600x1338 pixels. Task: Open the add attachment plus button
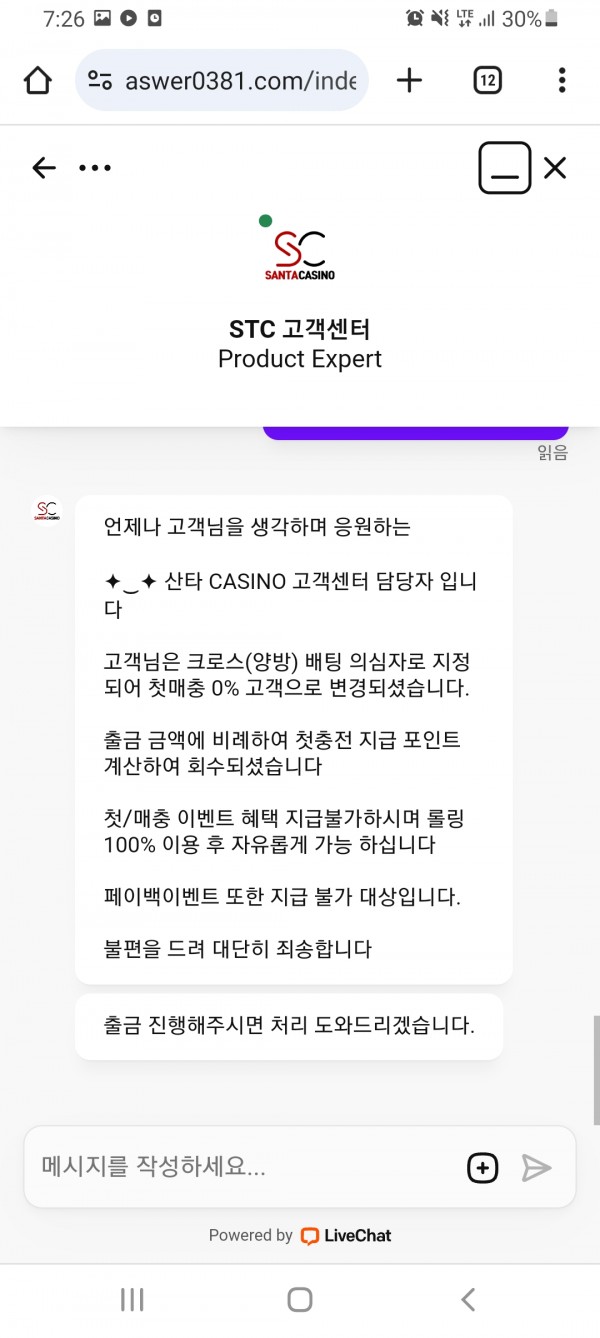pyautogui.click(x=482, y=1167)
